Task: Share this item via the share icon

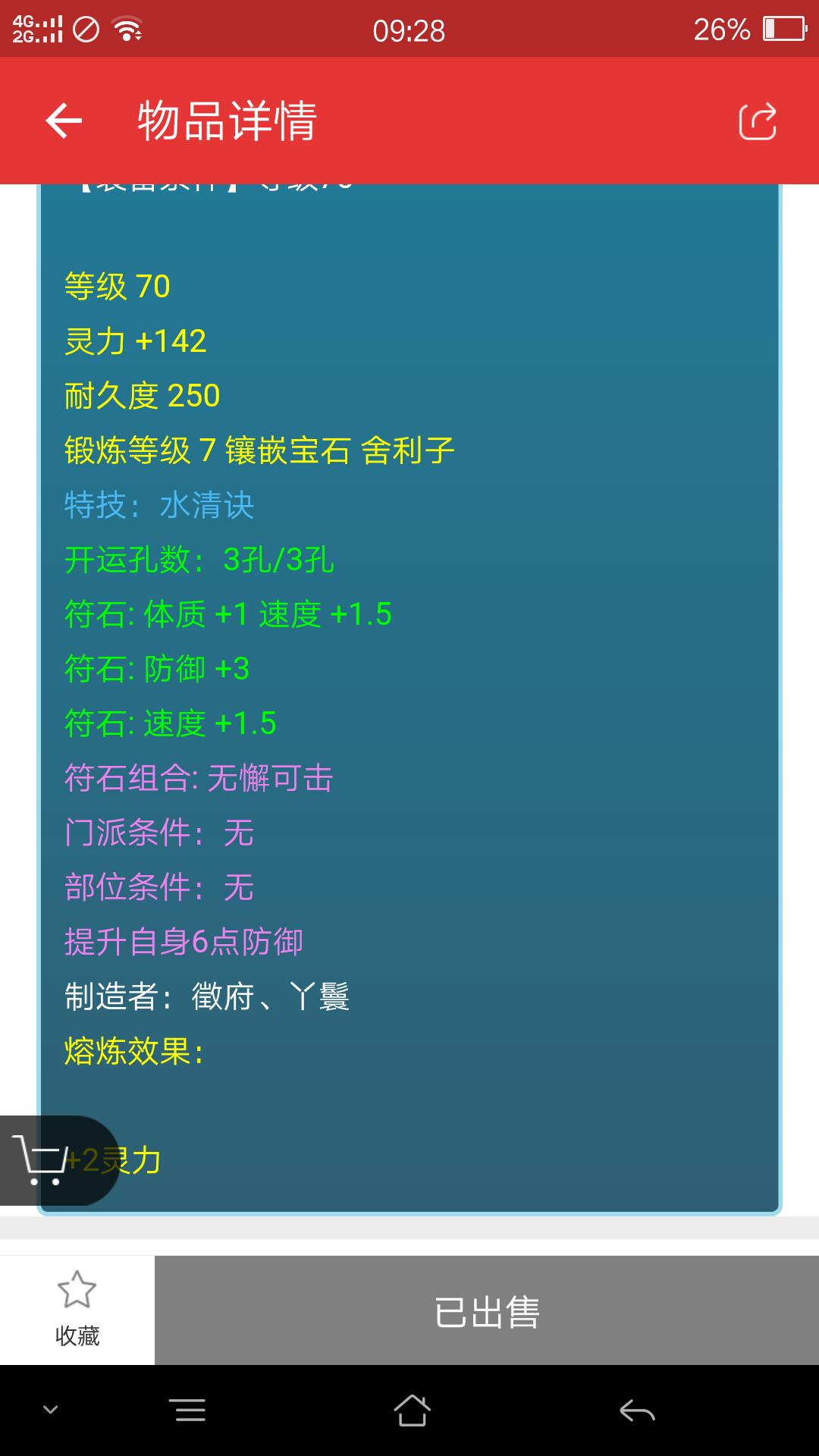Action: click(758, 121)
